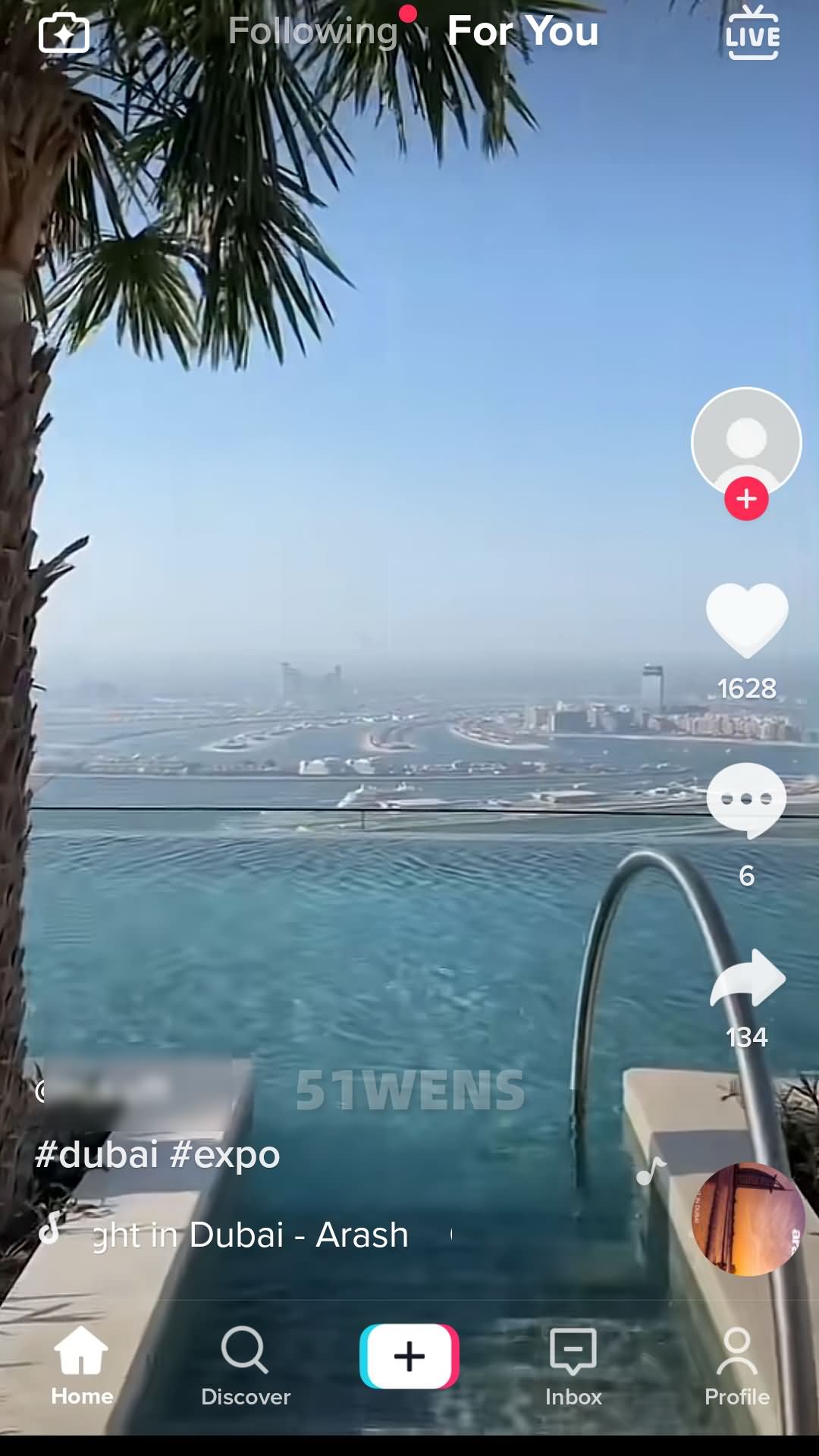Open the #dubai hashtag

pos(96,1154)
